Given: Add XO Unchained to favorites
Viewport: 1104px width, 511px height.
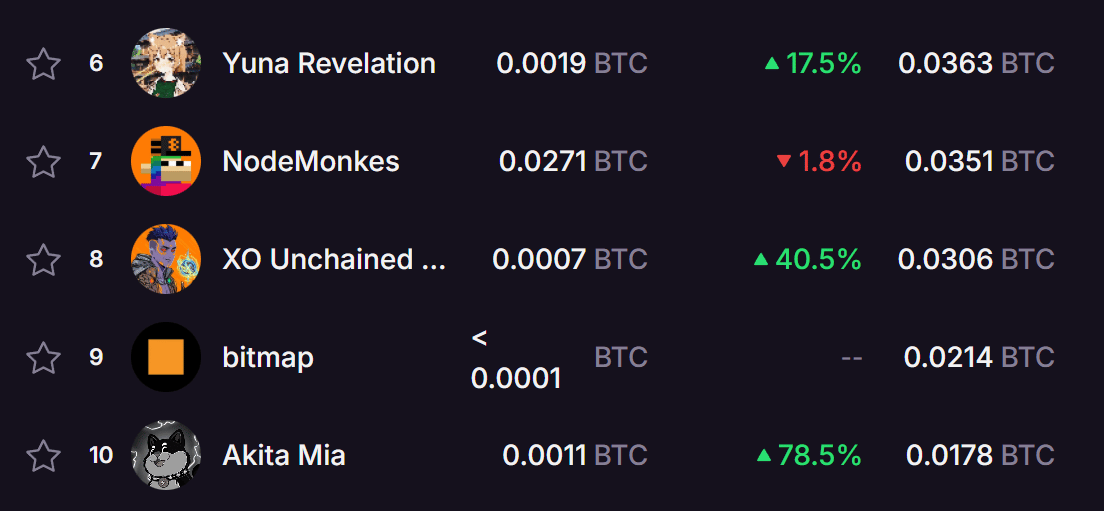Looking at the screenshot, I should pyautogui.click(x=43, y=260).
